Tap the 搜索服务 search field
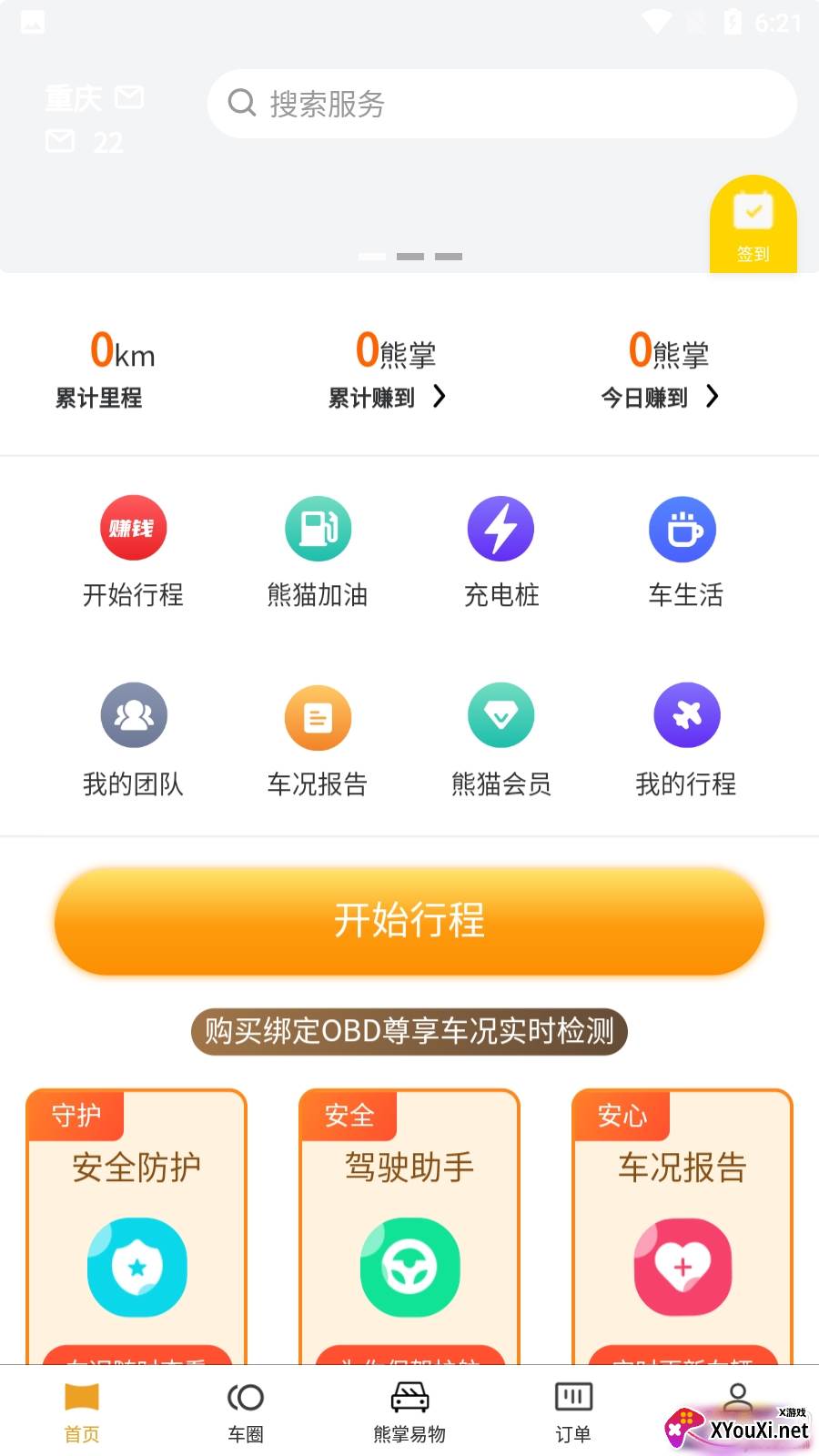 (501, 104)
